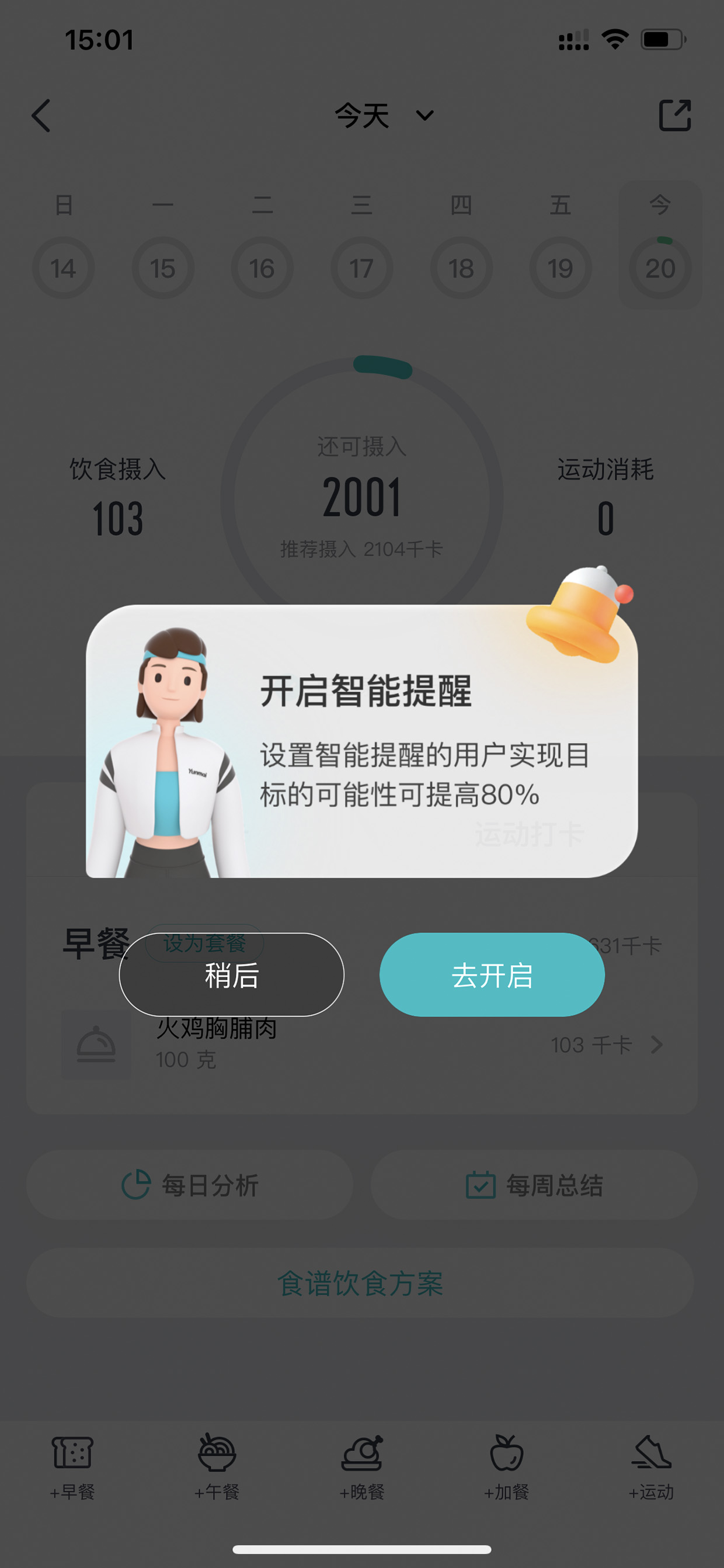The width and height of the screenshot is (724, 1568).
Task: Open the 火鸡胸脯肉 food entry
Action: 362,1045
